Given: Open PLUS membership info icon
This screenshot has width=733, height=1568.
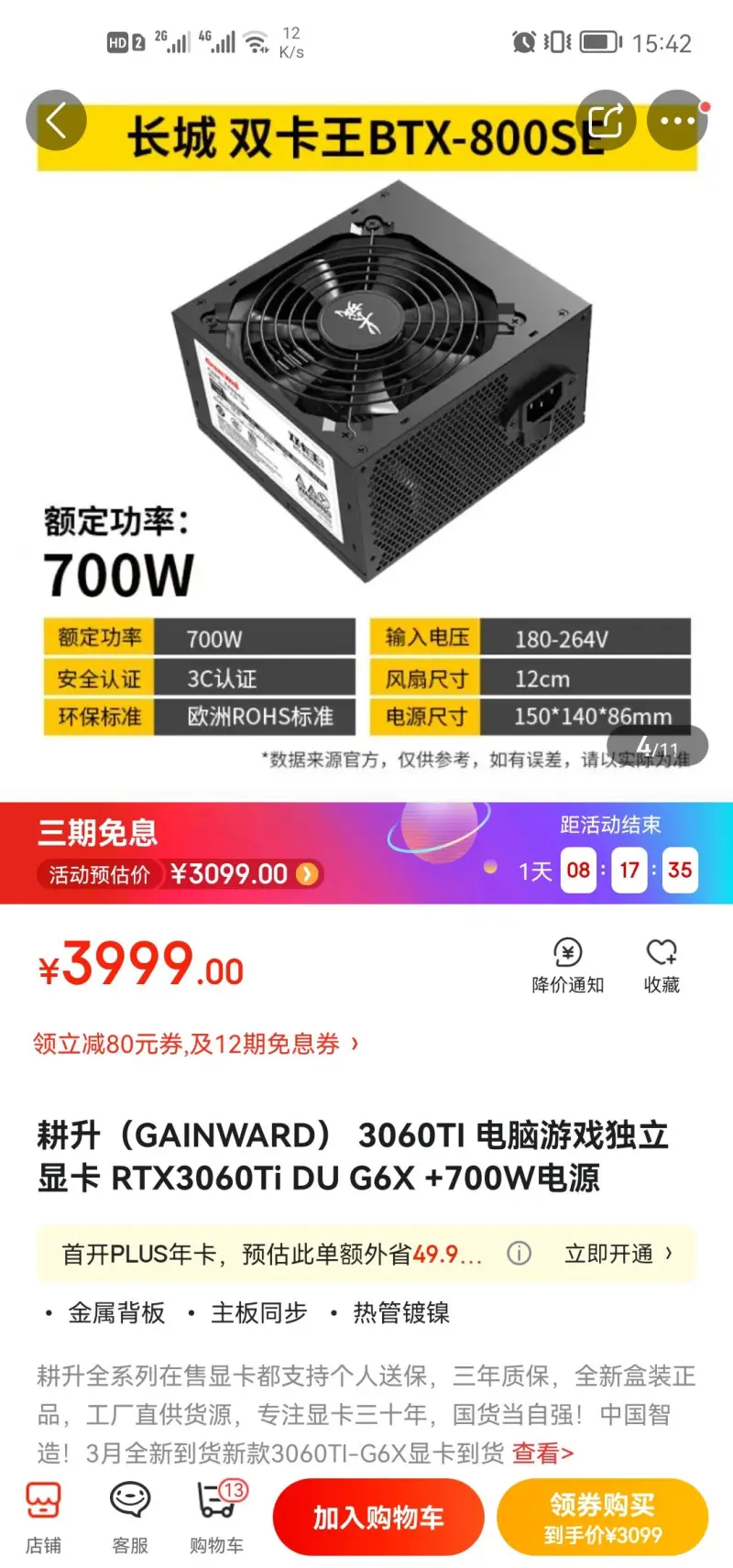Looking at the screenshot, I should coord(519,1253).
